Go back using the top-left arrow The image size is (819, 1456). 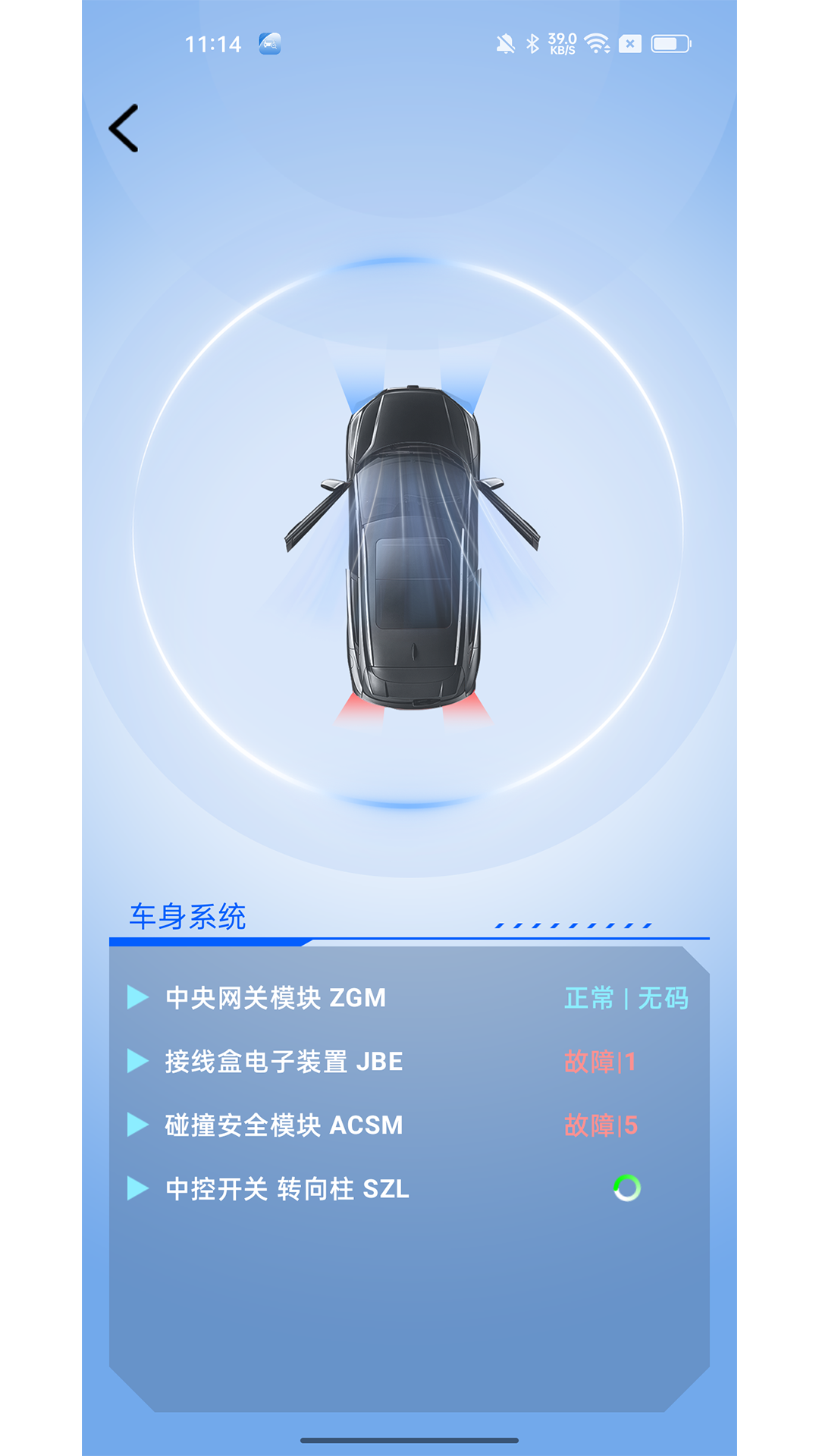pos(124,129)
